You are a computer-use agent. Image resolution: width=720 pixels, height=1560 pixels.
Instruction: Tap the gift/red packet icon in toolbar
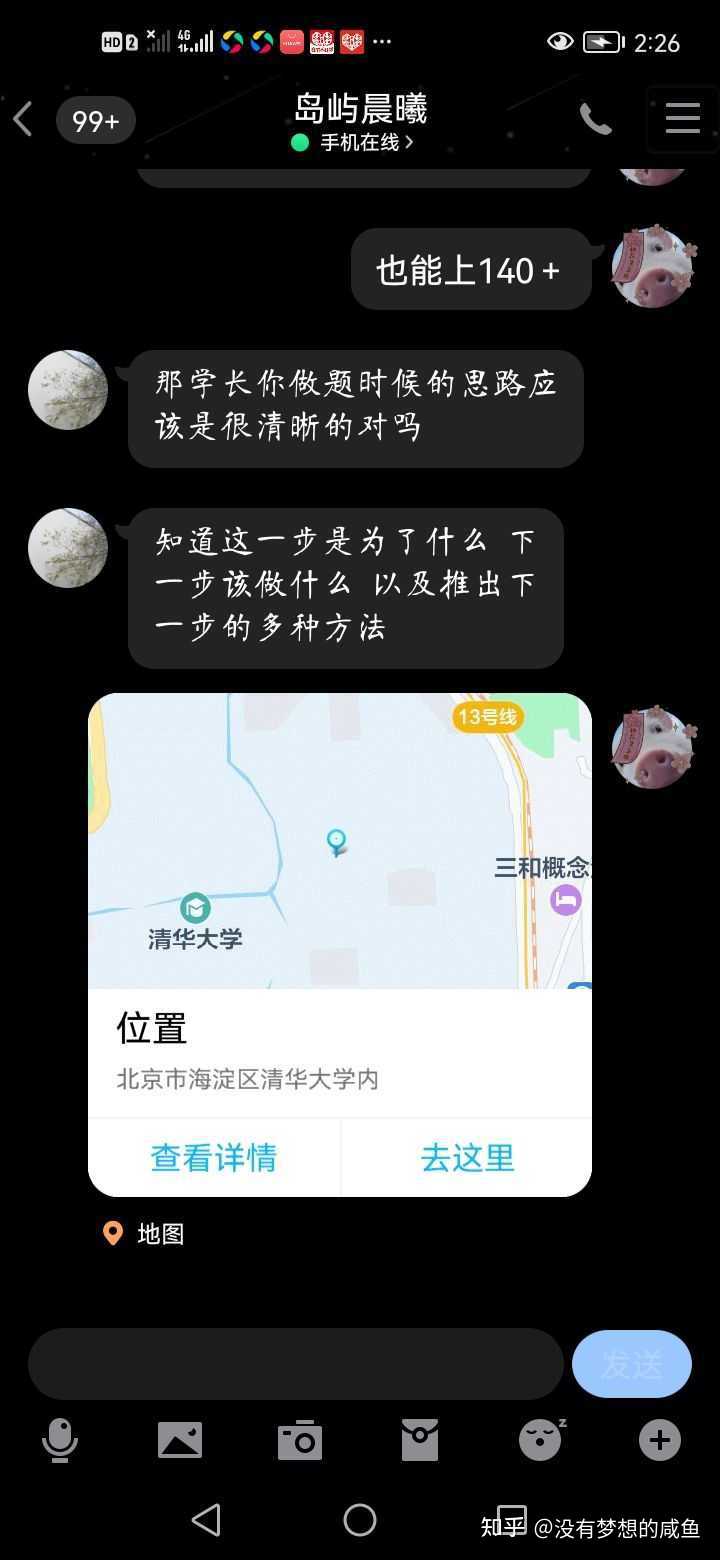click(x=420, y=1440)
